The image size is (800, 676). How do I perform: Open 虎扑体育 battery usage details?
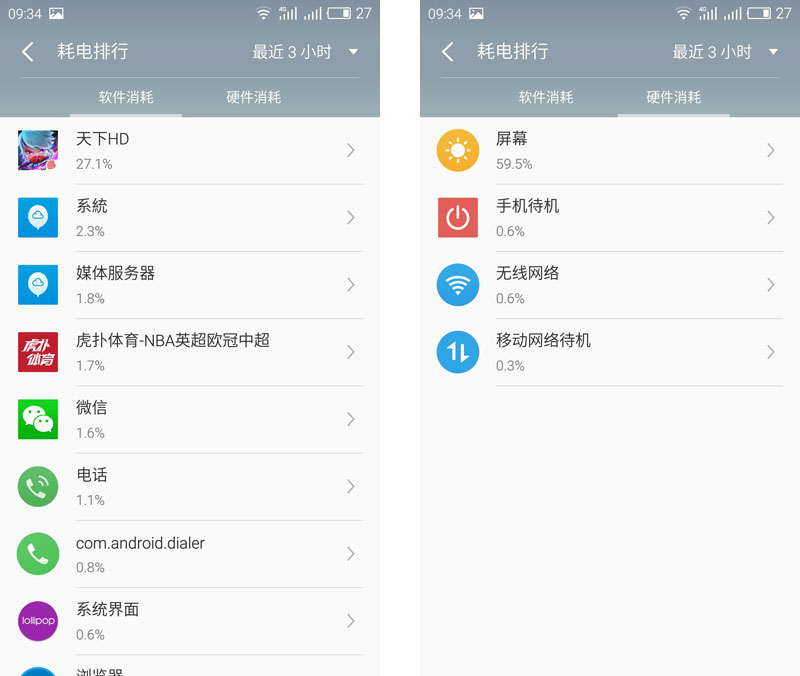point(190,352)
